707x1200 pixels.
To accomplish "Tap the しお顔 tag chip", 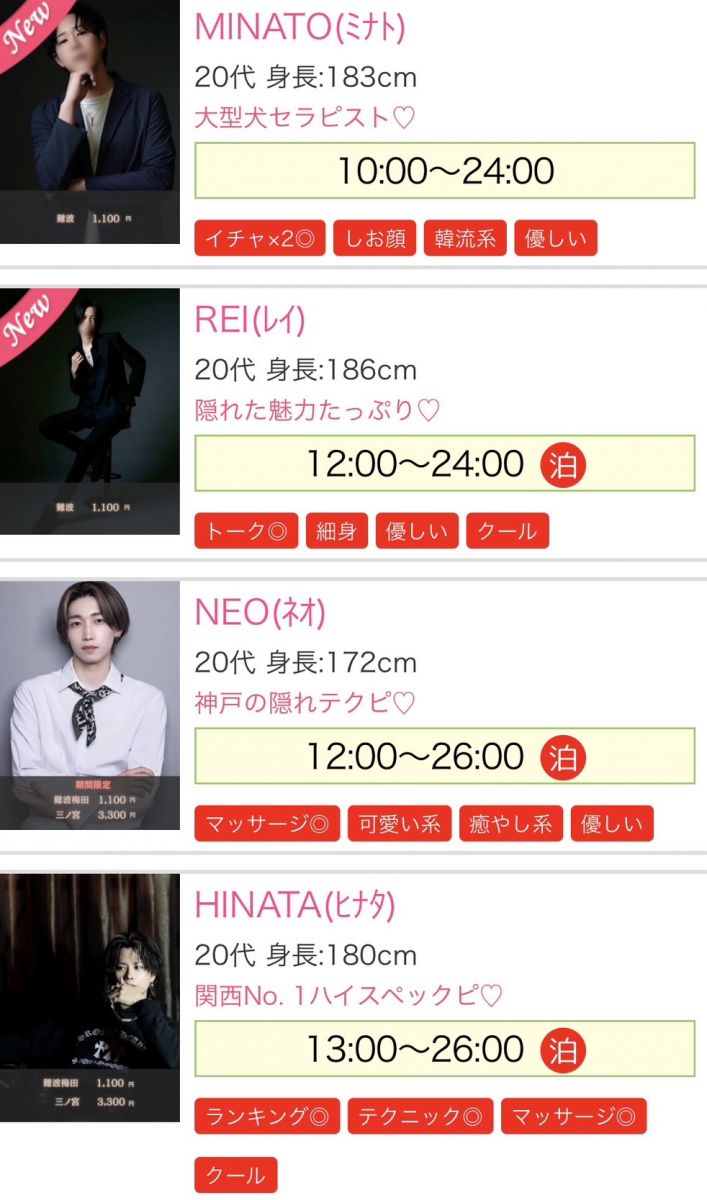I will [x=375, y=239].
